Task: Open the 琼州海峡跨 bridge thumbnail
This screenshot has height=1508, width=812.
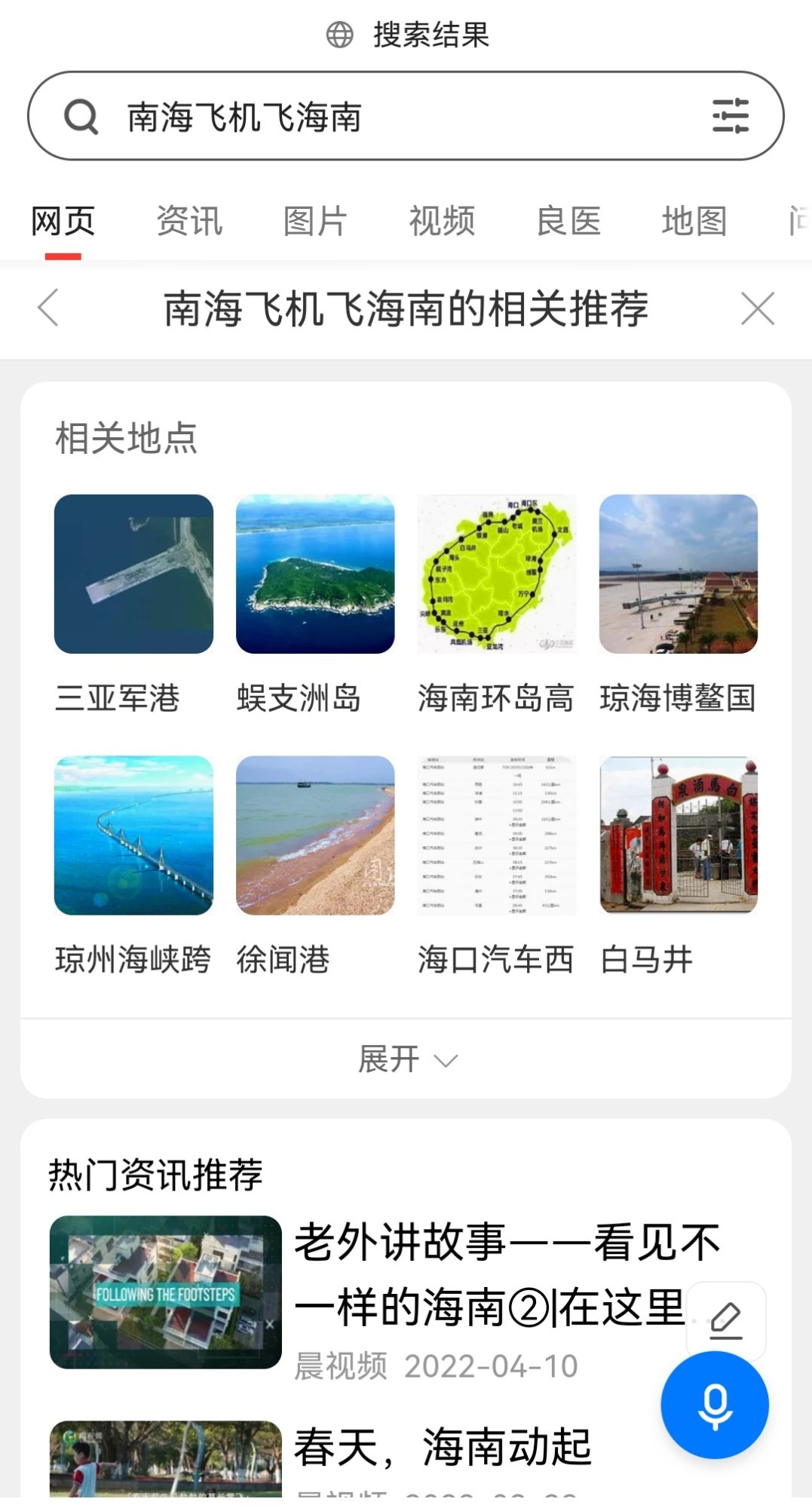Action: tap(133, 834)
